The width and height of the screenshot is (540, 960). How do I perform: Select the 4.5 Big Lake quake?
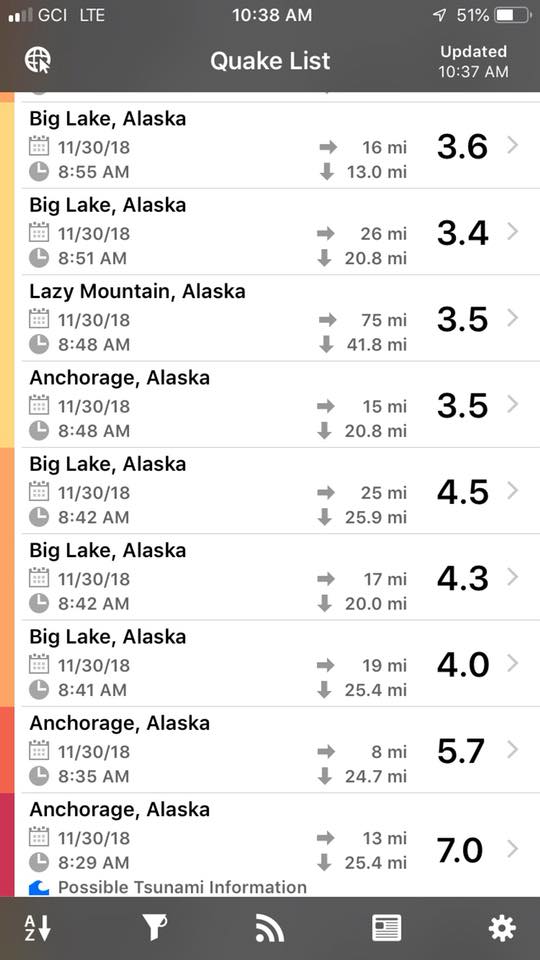click(x=277, y=491)
